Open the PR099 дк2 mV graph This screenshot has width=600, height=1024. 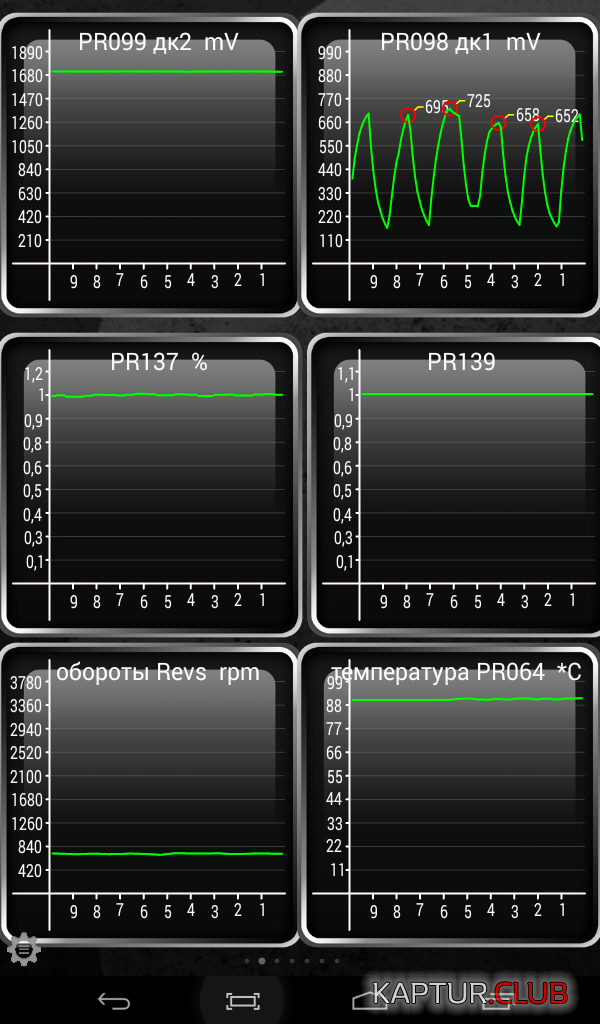[x=150, y=165]
